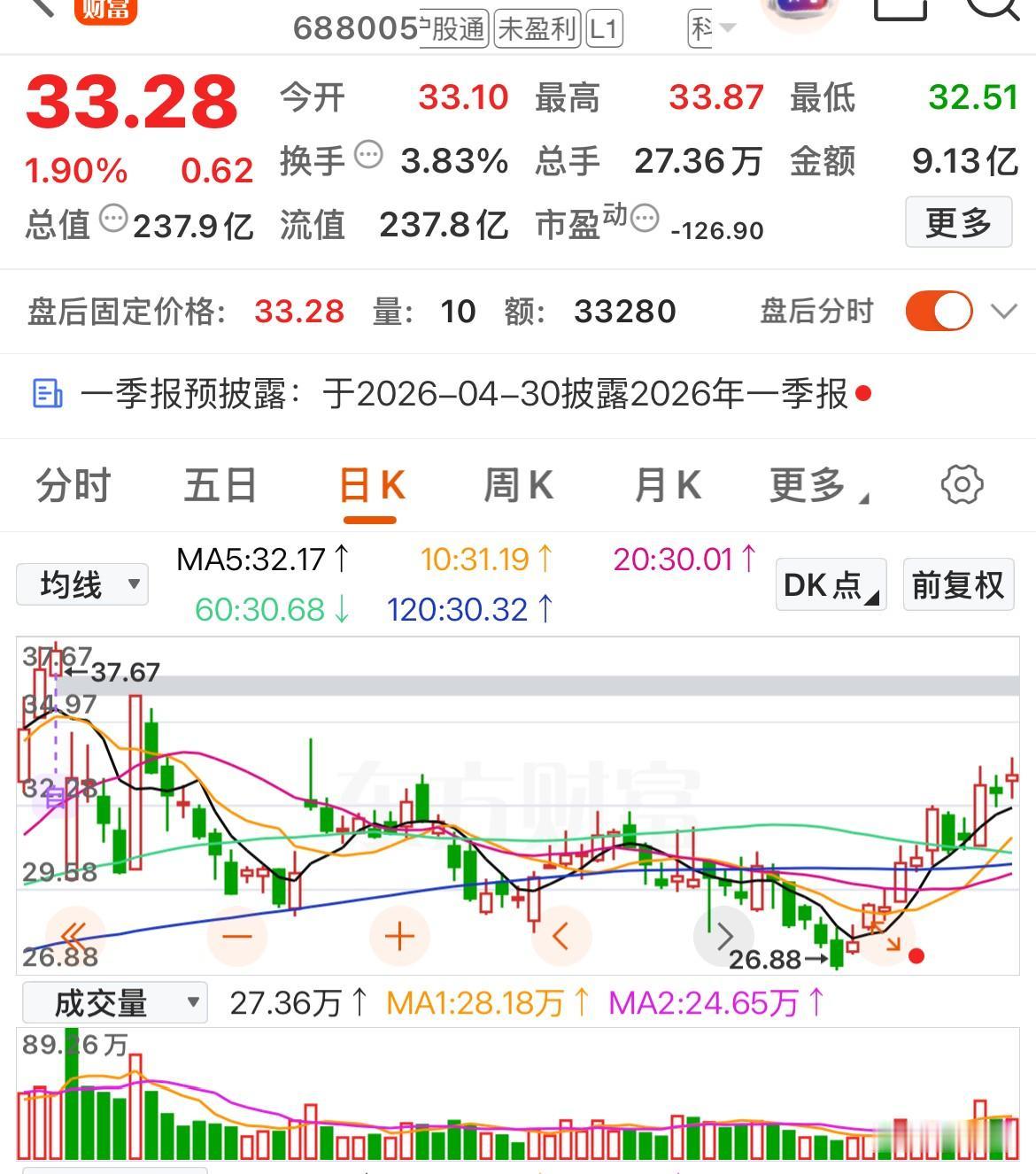
Task: Zoom out of the chart with the minus icon
Action: (x=236, y=935)
